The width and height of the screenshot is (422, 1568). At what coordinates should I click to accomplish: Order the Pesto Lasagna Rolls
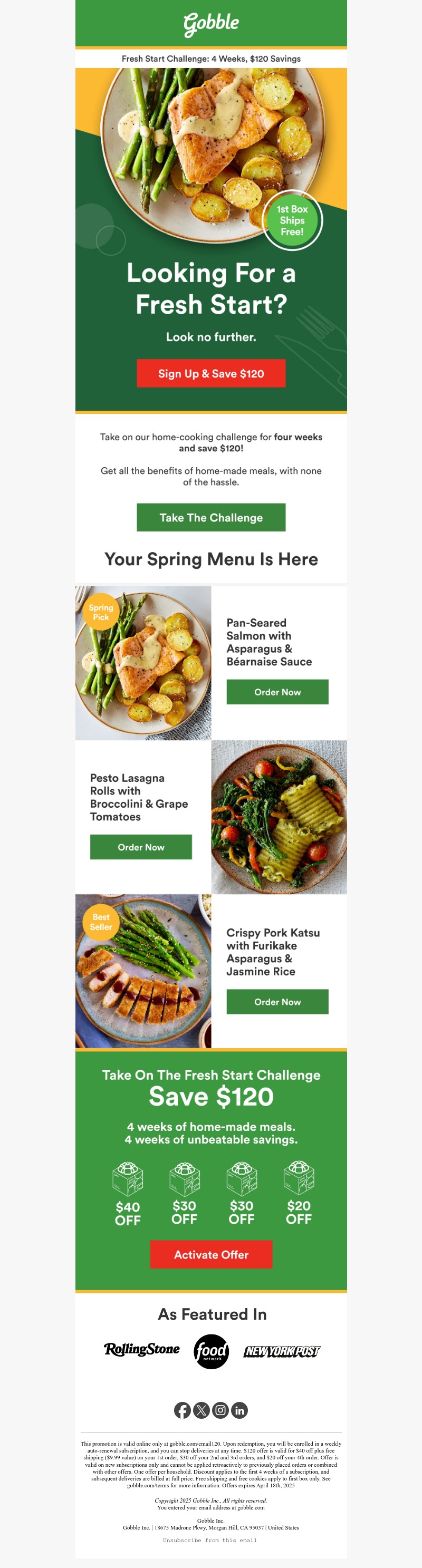click(x=141, y=847)
